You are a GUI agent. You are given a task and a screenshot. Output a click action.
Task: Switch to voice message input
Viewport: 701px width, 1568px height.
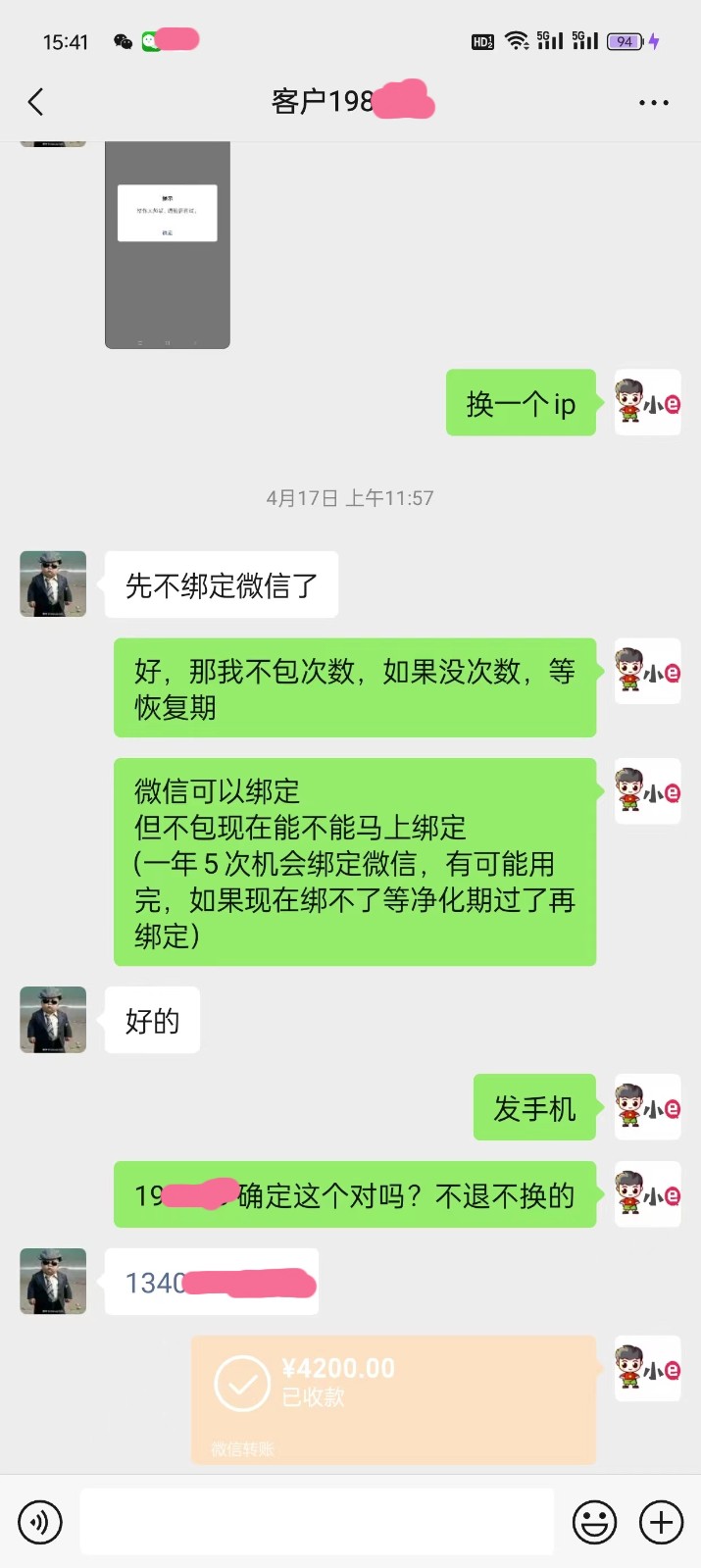point(40,1522)
